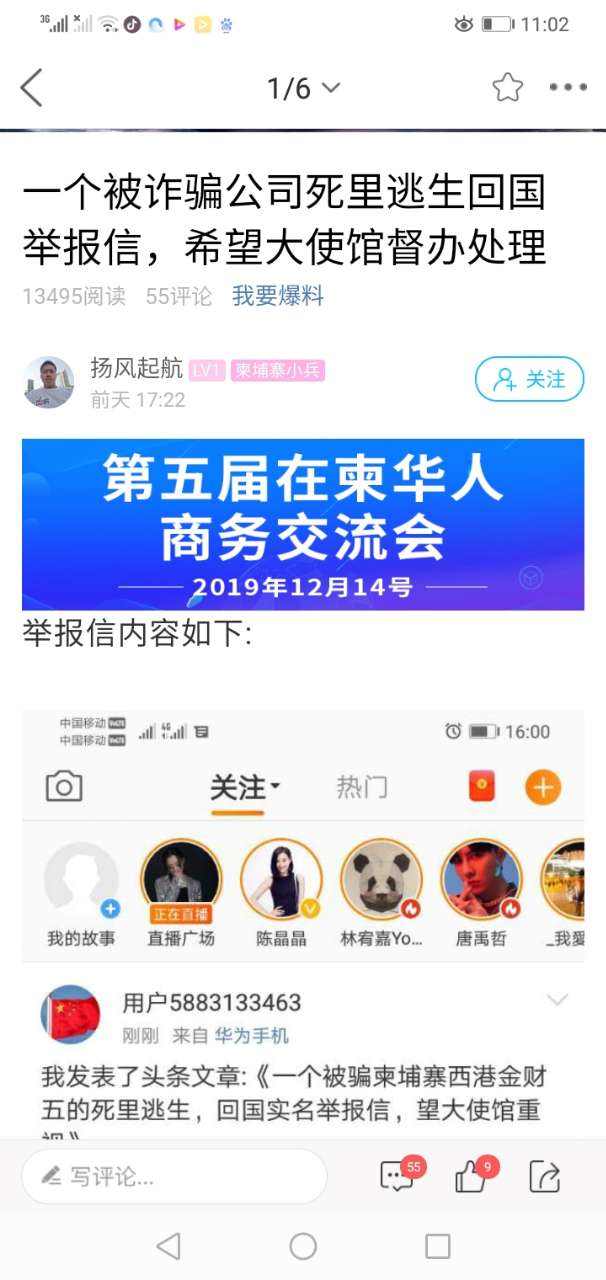
Task: Open 扬风起航's profile avatar
Action: pos(49,382)
